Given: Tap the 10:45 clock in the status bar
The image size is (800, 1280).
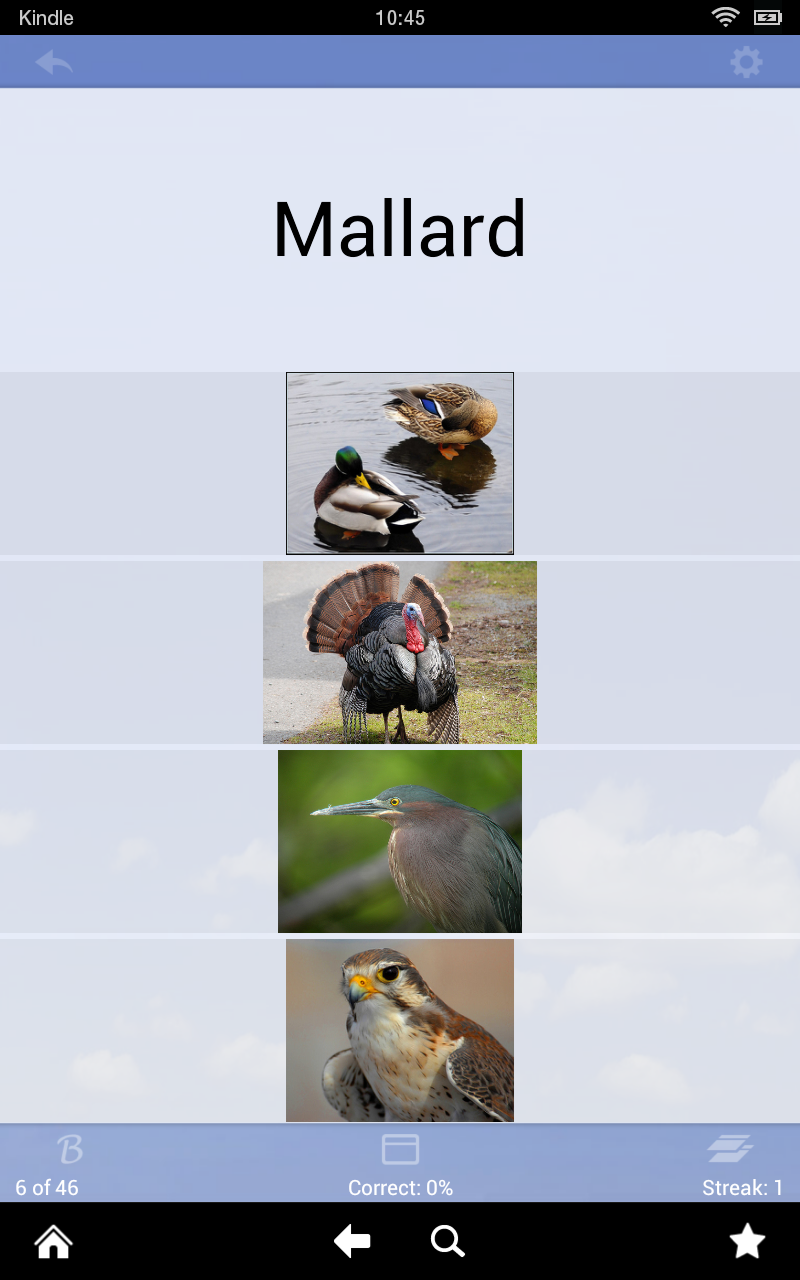Looking at the screenshot, I should pos(400,17).
